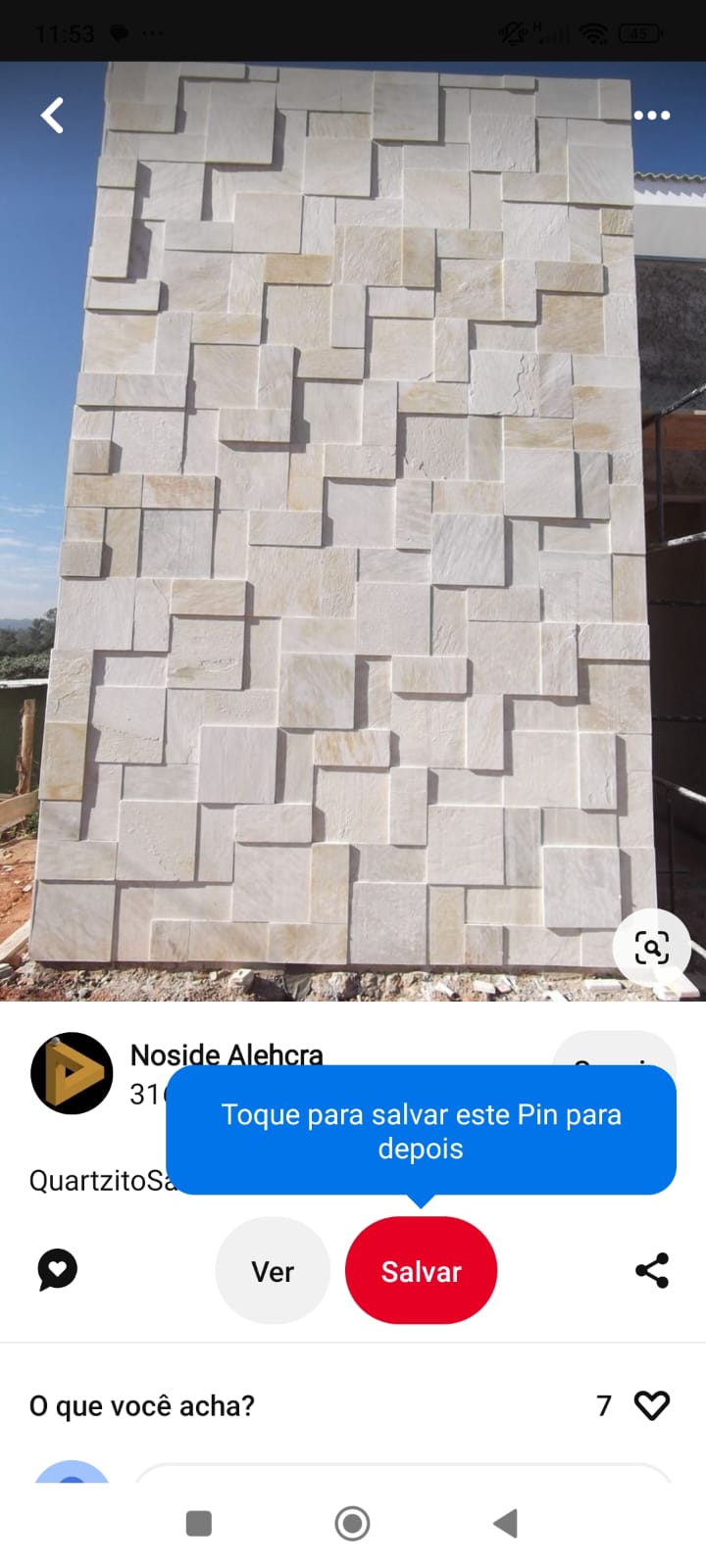706x1568 pixels.
Task: Open the Pinterest visual search lens
Action: click(x=651, y=947)
